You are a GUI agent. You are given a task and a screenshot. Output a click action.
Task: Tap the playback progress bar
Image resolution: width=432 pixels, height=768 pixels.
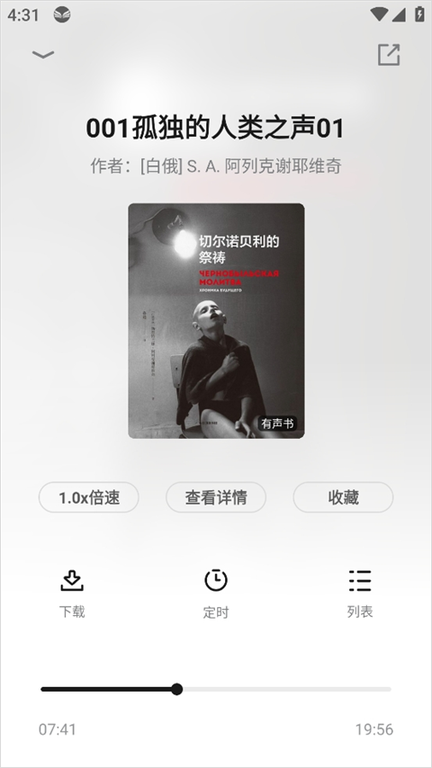click(x=216, y=689)
